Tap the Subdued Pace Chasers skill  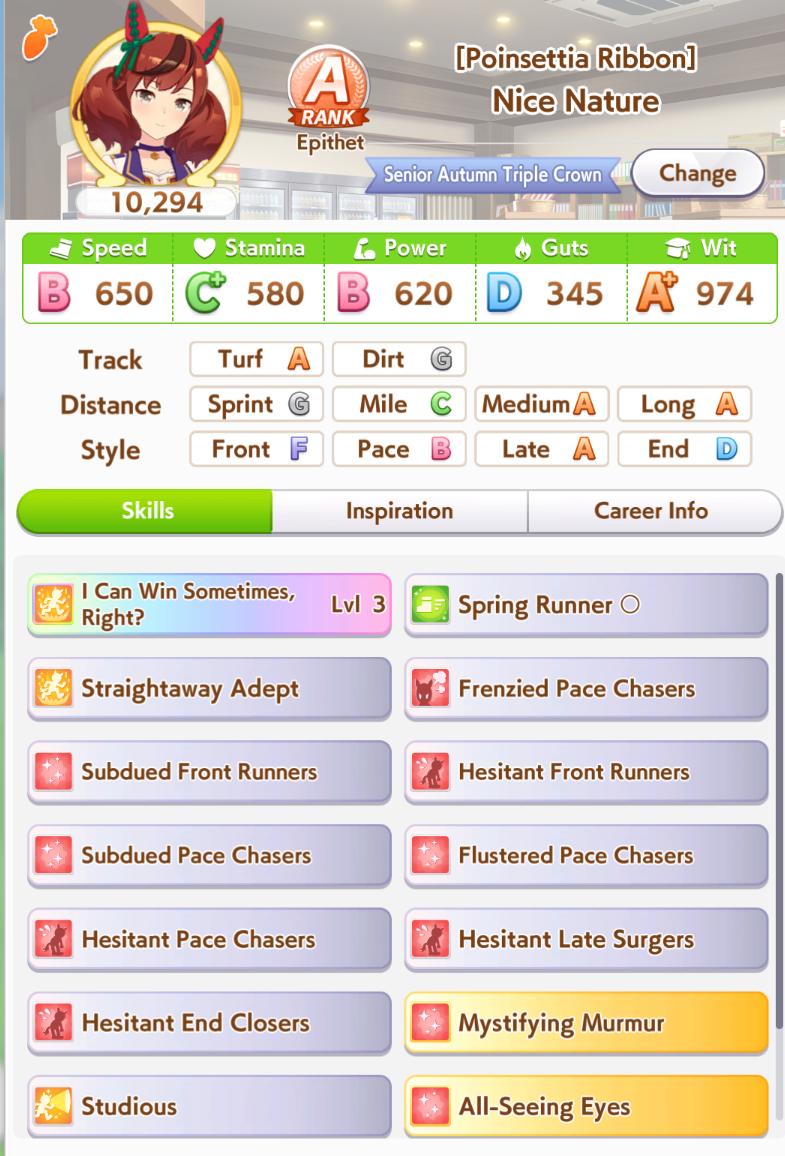pyautogui.click(x=209, y=855)
